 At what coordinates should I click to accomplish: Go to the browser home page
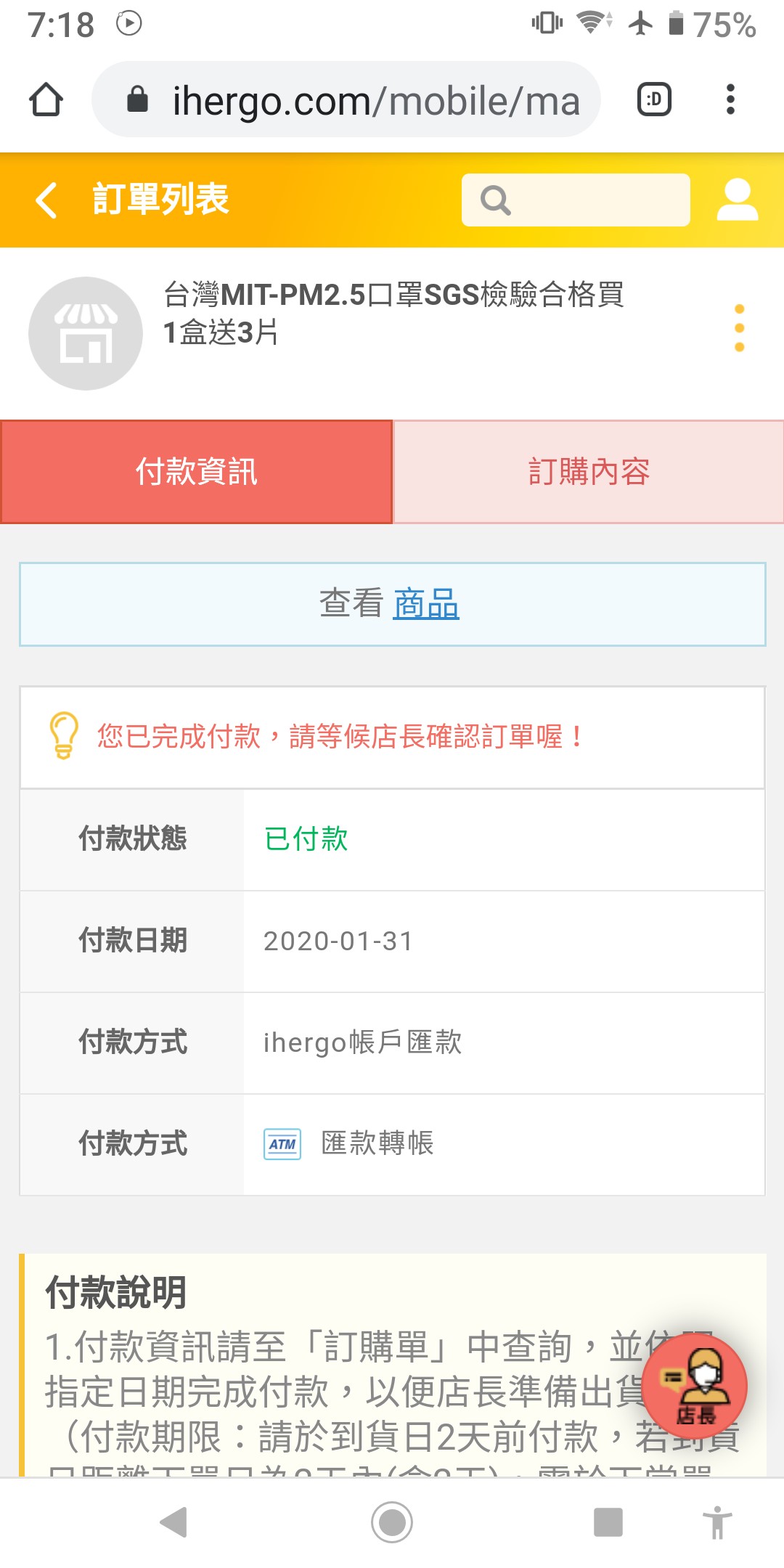point(46,99)
